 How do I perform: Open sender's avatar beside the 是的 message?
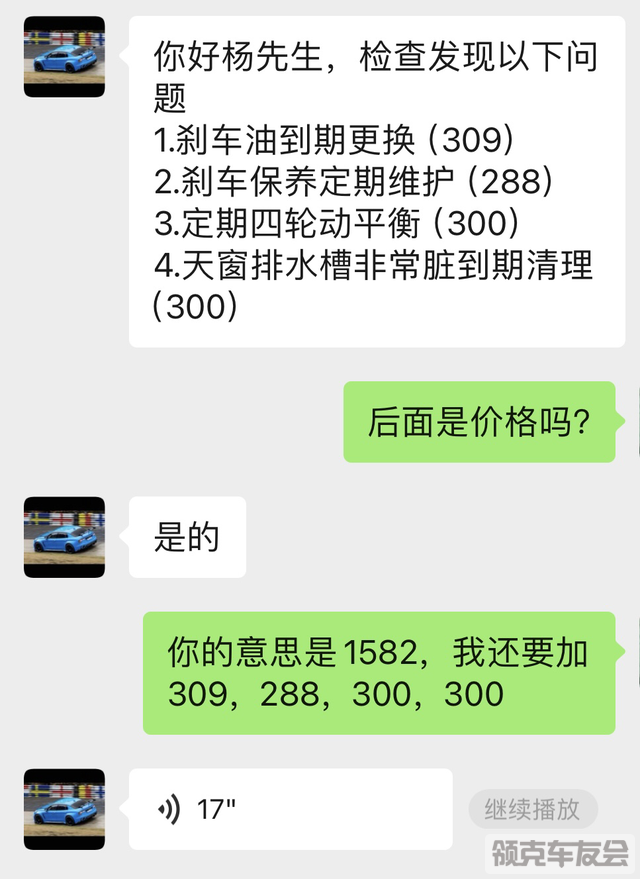pyautogui.click(x=64, y=538)
